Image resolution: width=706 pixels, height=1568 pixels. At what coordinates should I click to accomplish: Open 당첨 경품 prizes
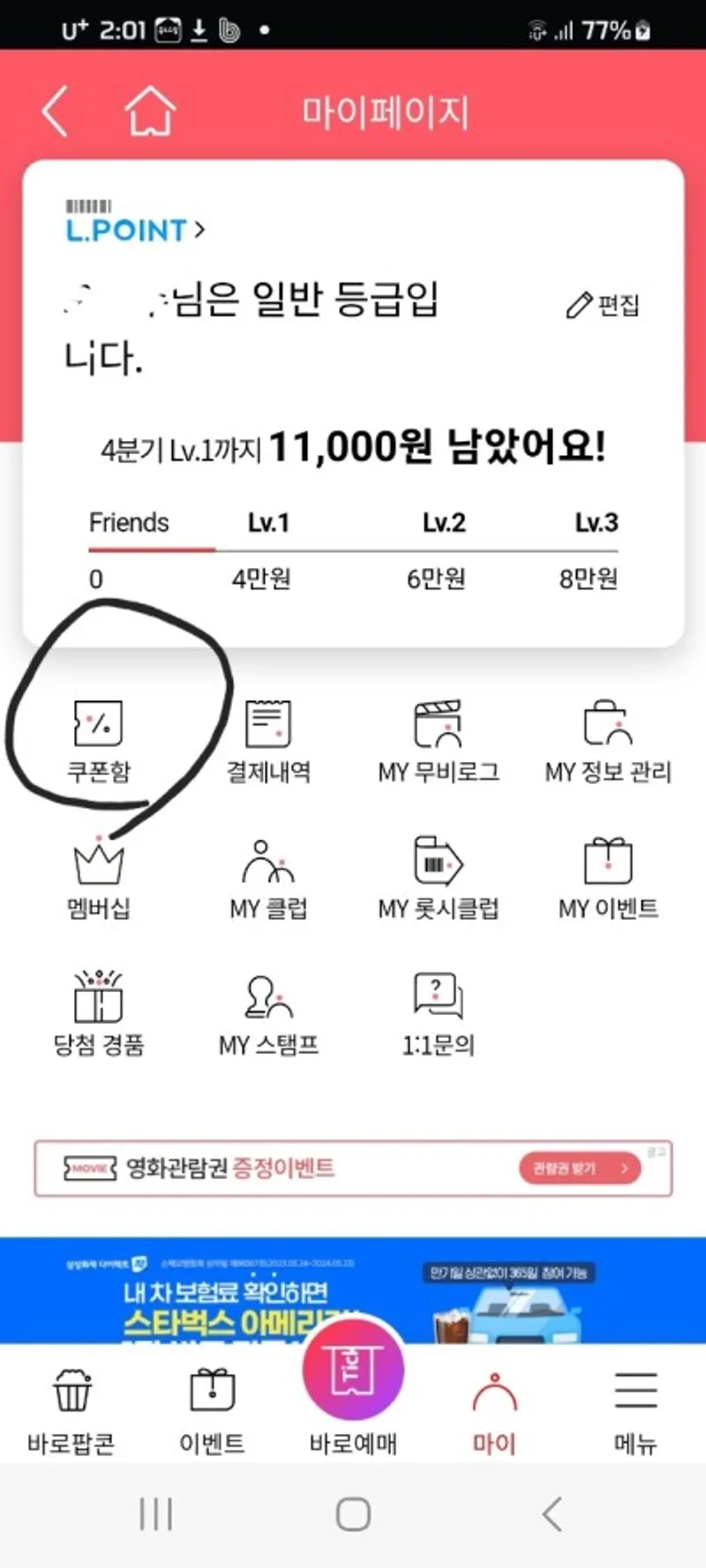(x=99, y=1014)
